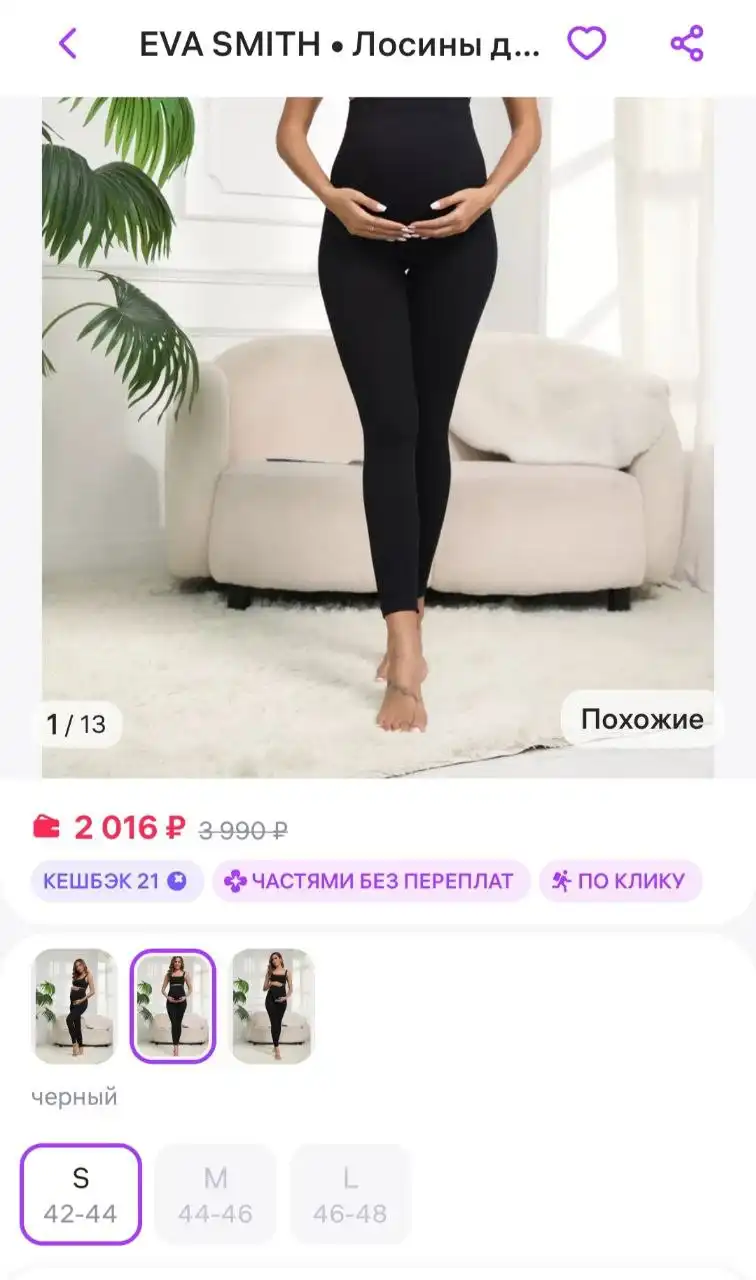756x1280 pixels.
Task: Tap the main product photo showing black leggings
Action: tap(378, 400)
